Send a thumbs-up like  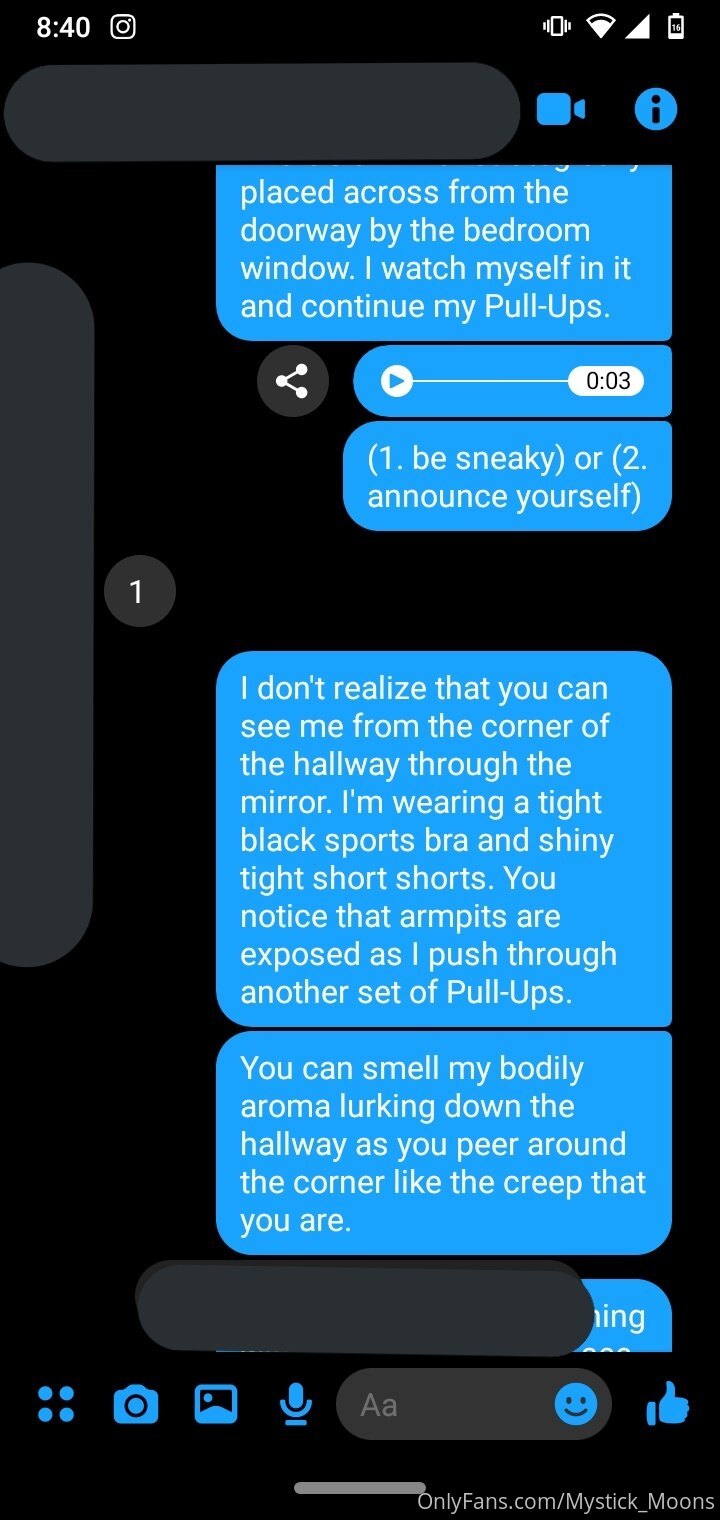[x=668, y=1403]
